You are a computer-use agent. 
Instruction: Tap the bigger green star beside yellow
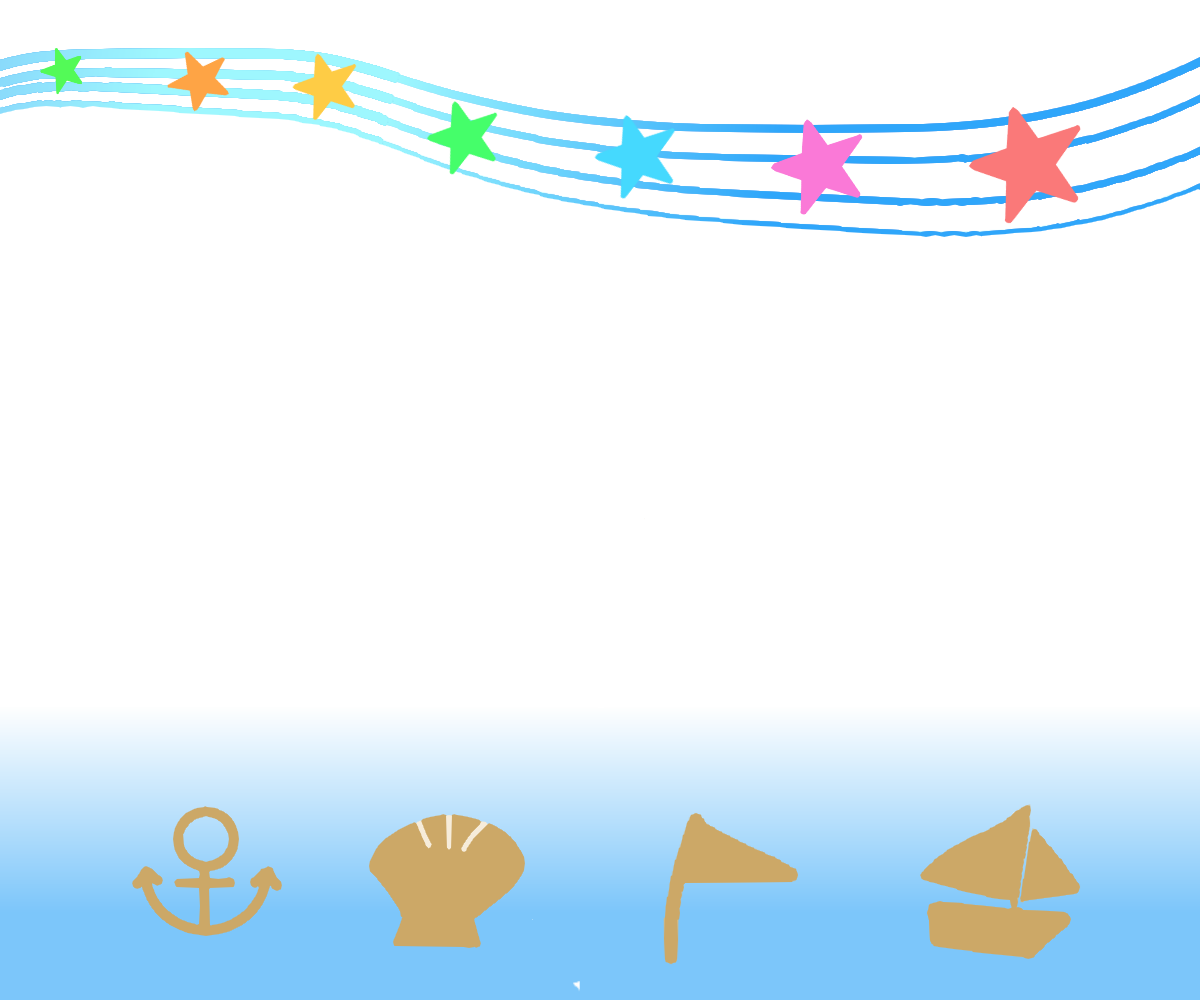[463, 137]
